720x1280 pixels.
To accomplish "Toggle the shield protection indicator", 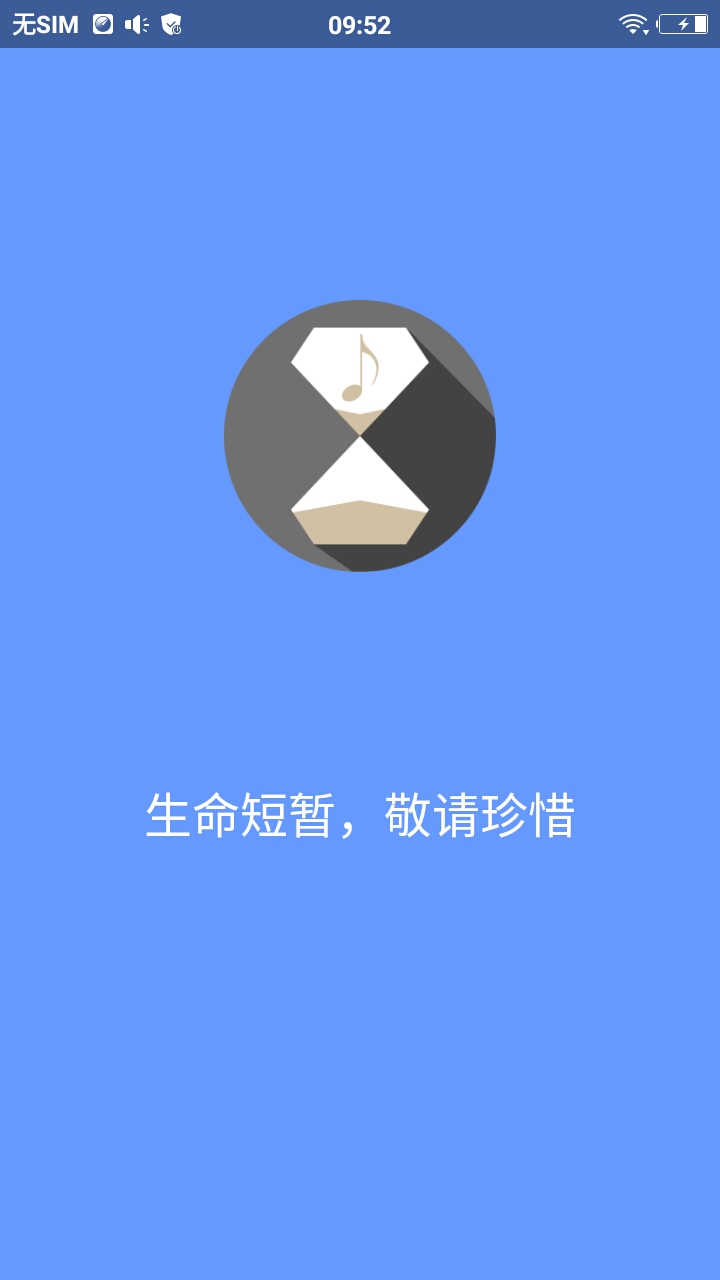I will tap(172, 25).
